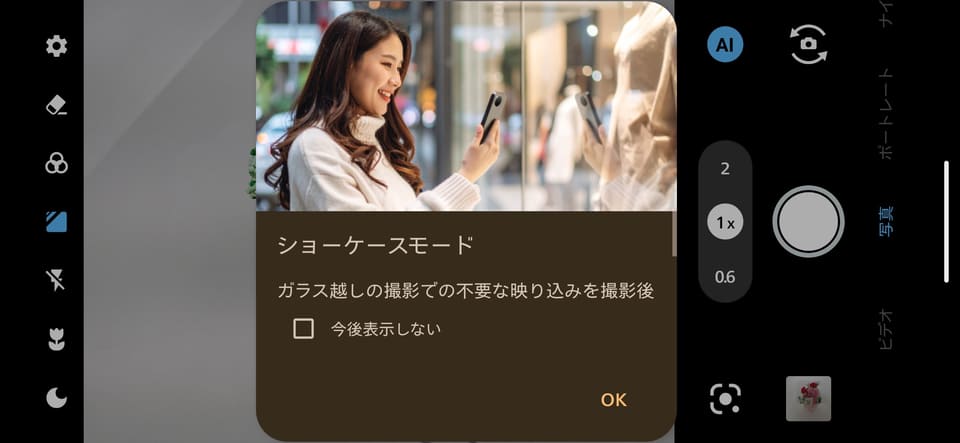Check the 今後表示しない checkbox
The width and height of the screenshot is (960, 443).
pyautogui.click(x=303, y=328)
